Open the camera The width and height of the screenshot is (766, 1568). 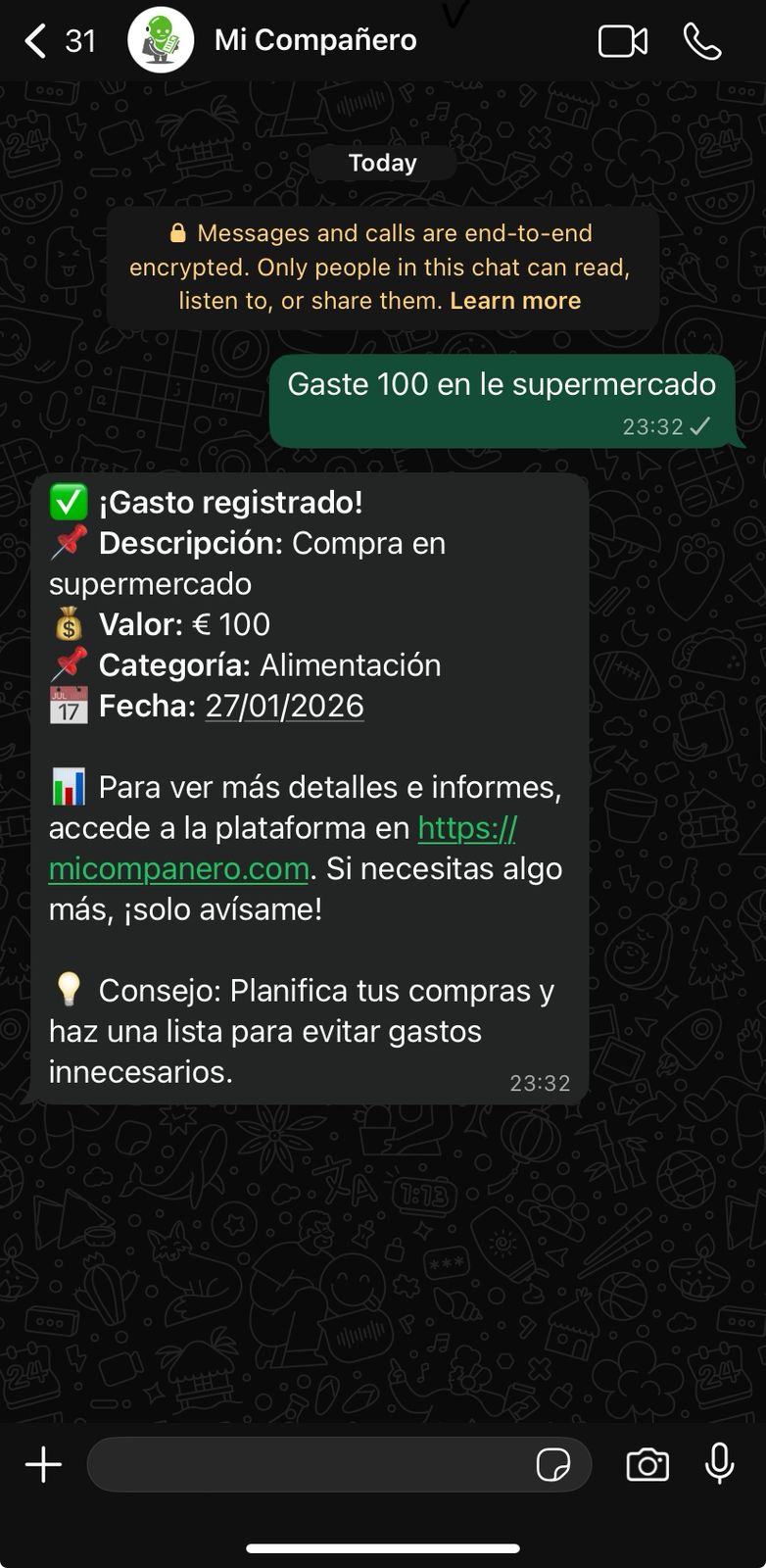coord(646,1464)
